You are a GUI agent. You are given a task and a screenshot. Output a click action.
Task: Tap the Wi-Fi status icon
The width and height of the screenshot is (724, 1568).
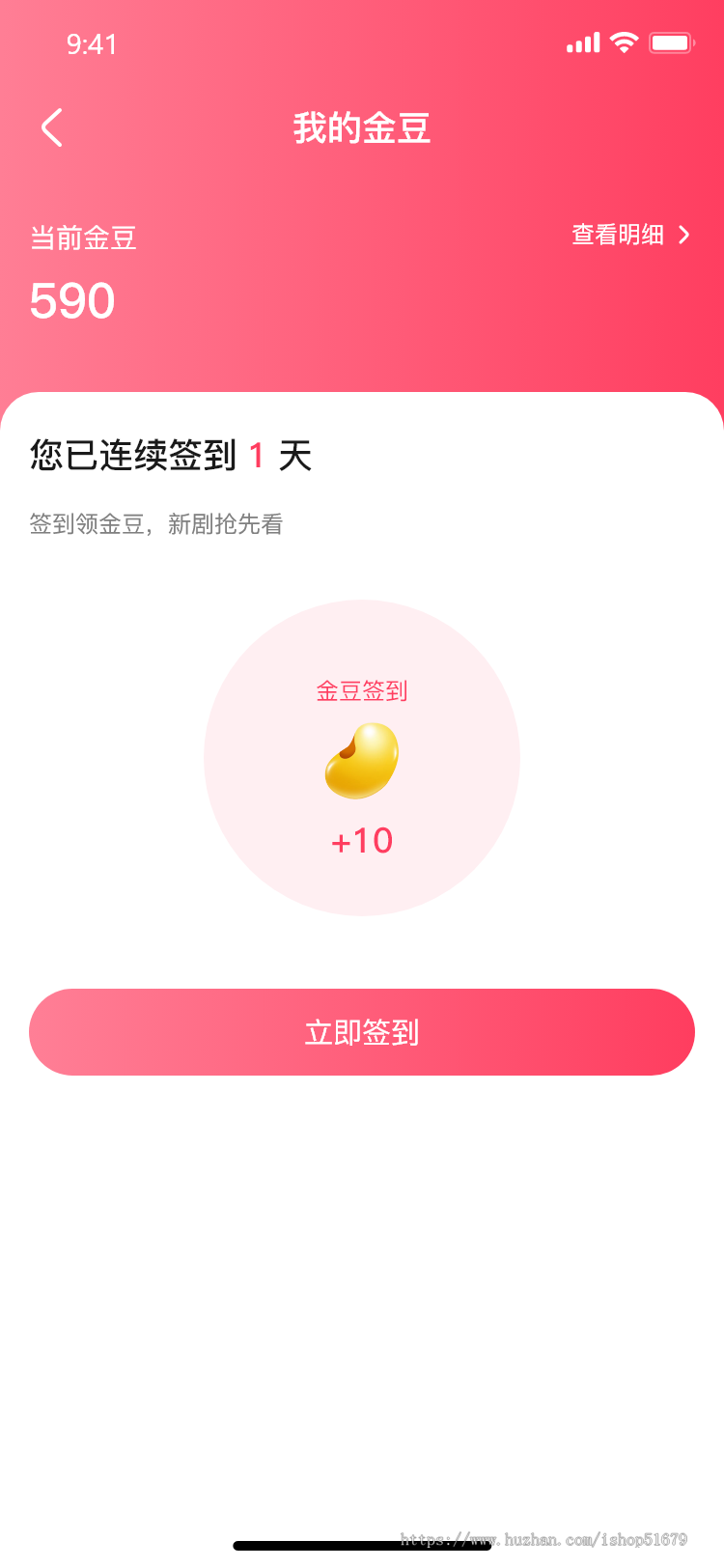624,42
